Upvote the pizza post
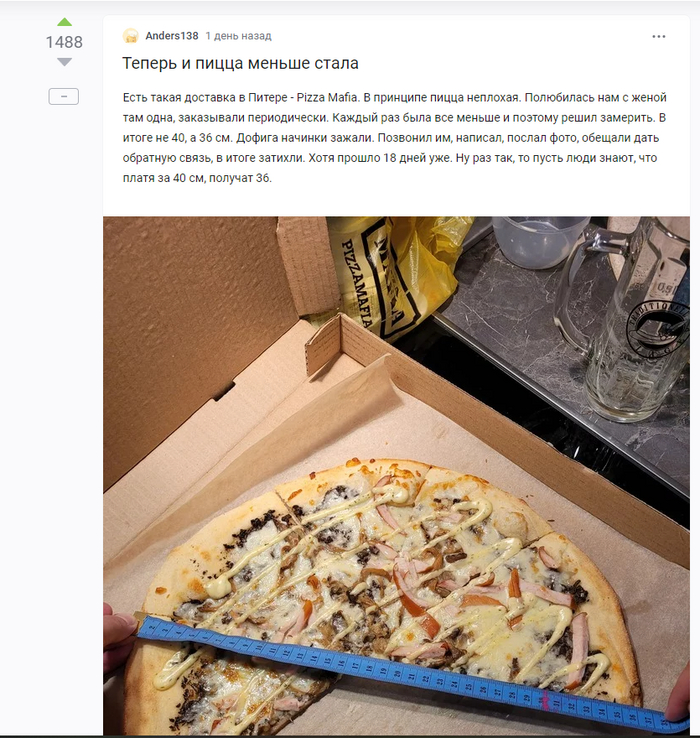700x738 pixels. click(64, 21)
